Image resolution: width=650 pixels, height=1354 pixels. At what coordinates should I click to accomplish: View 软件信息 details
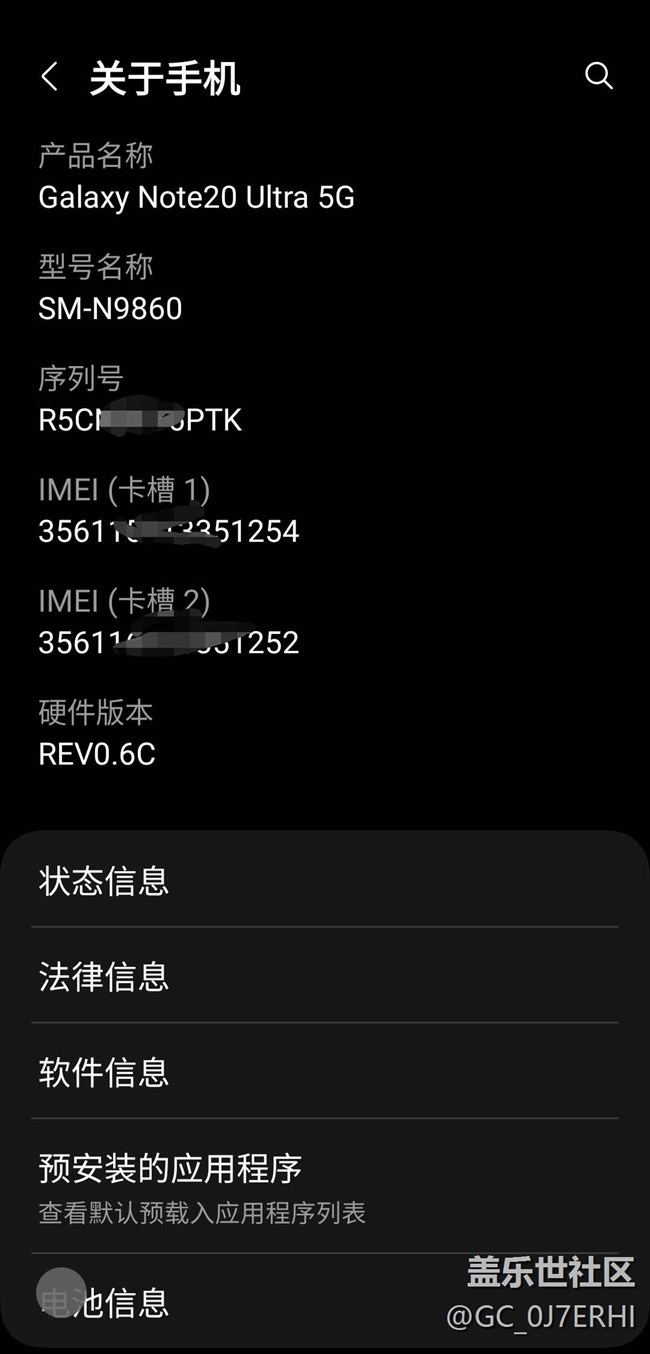click(325, 1071)
